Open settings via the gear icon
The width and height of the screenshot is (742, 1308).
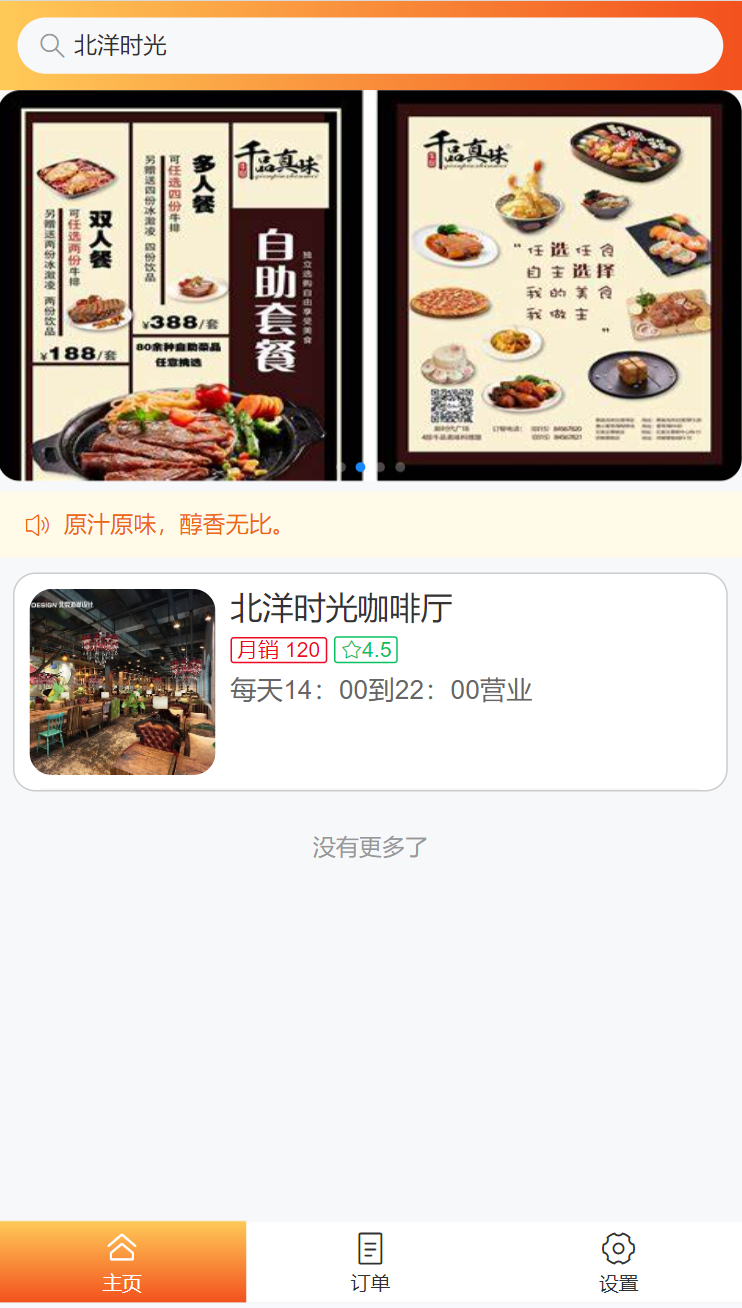618,1248
